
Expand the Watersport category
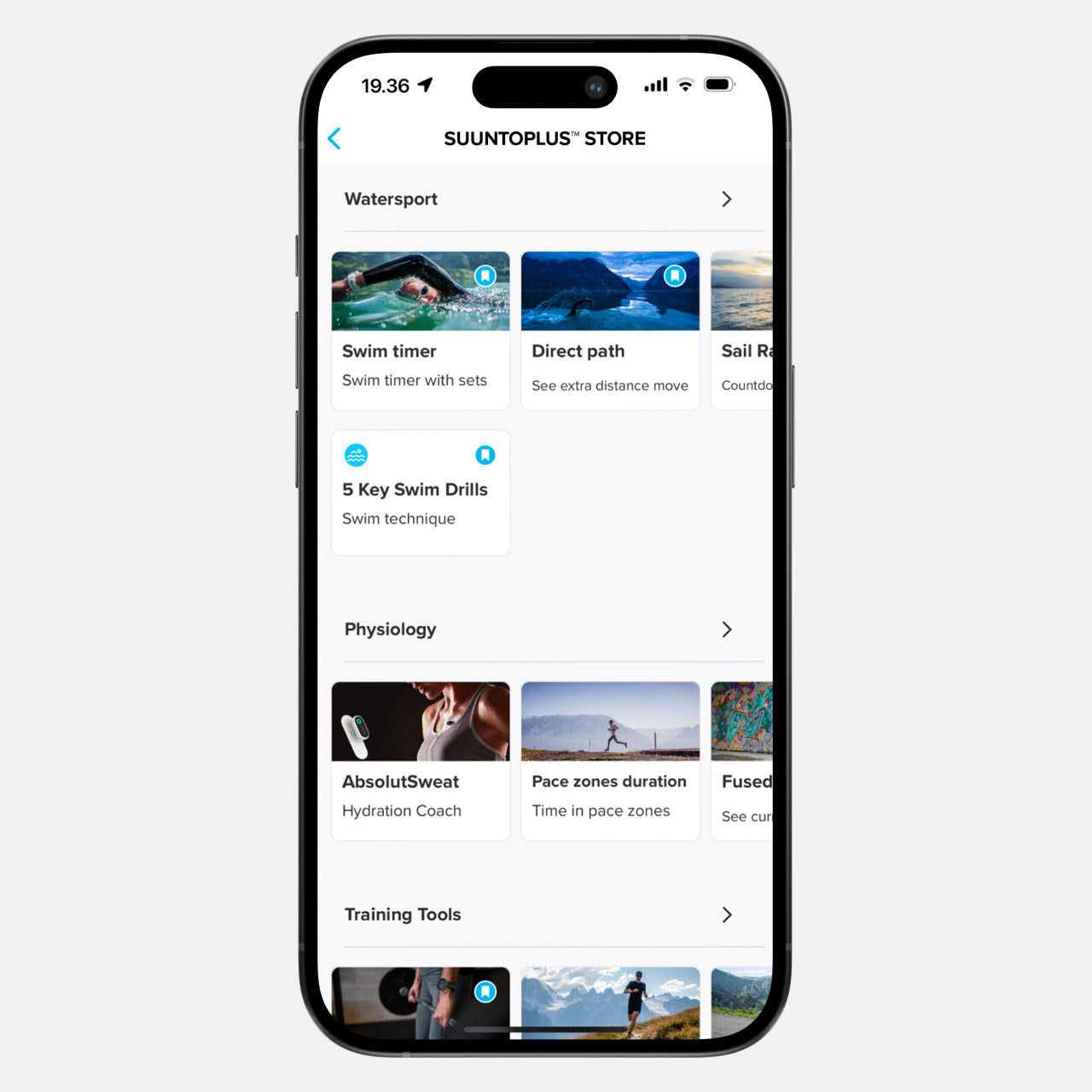(x=726, y=199)
